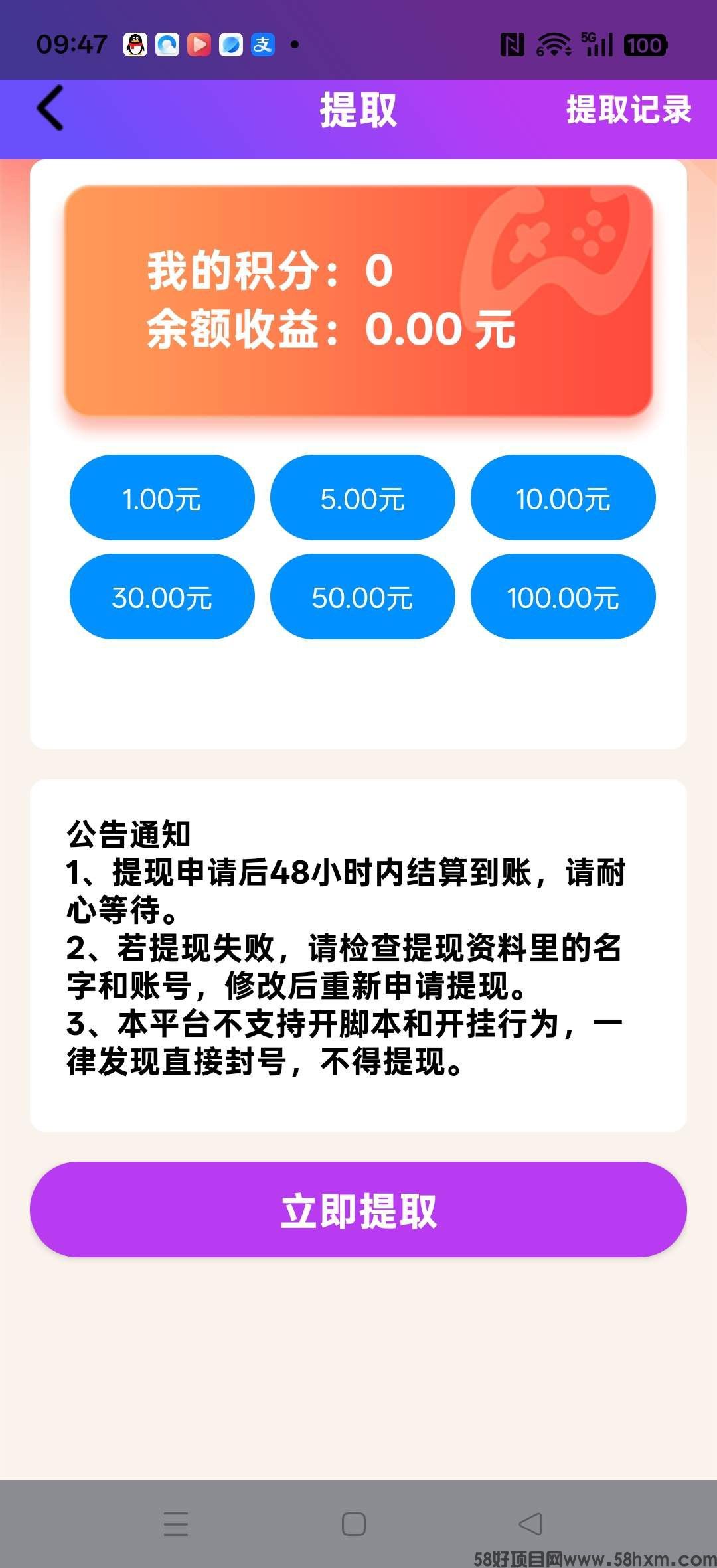
Task: Tap the Alipay notification icon
Action: click(263, 44)
